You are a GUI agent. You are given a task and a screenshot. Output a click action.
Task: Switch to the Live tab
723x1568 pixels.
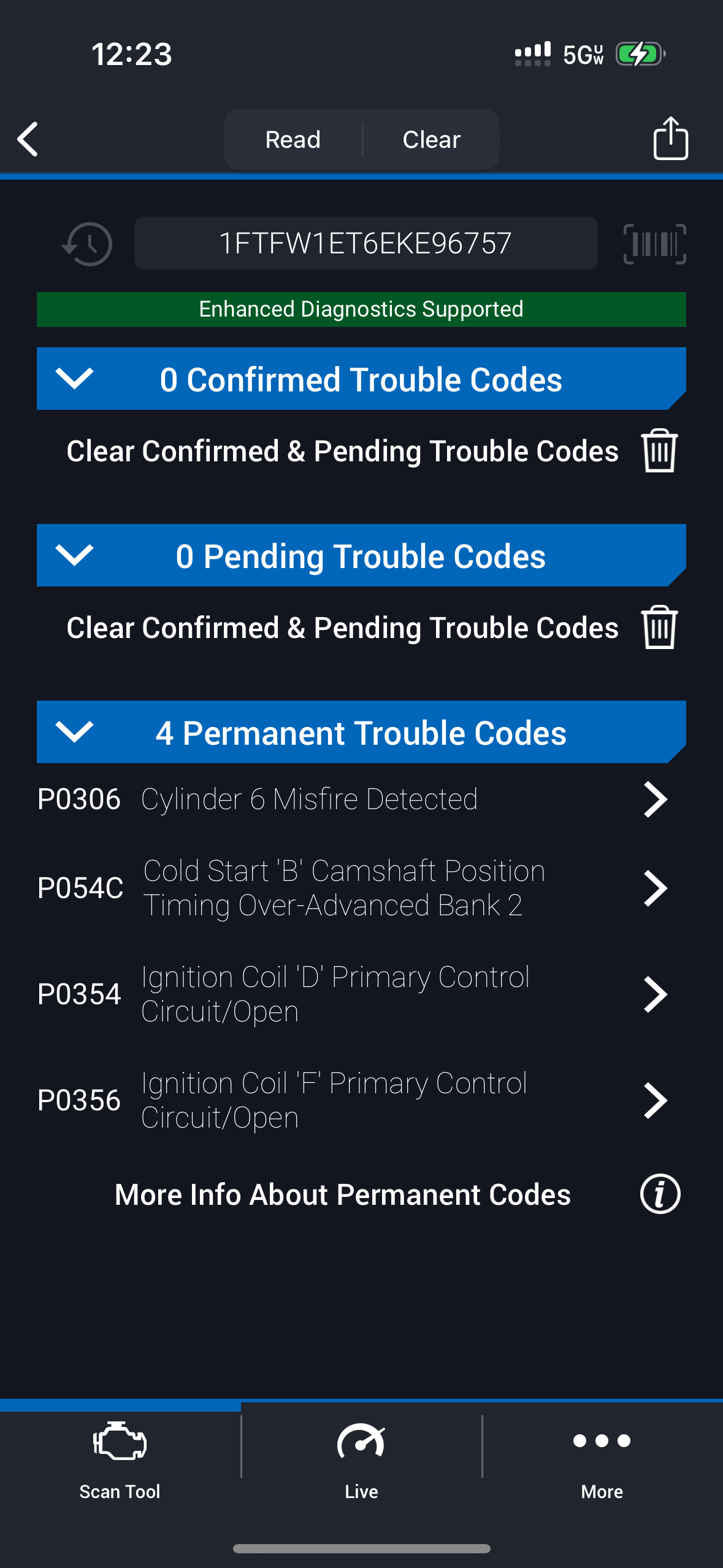[361, 1460]
